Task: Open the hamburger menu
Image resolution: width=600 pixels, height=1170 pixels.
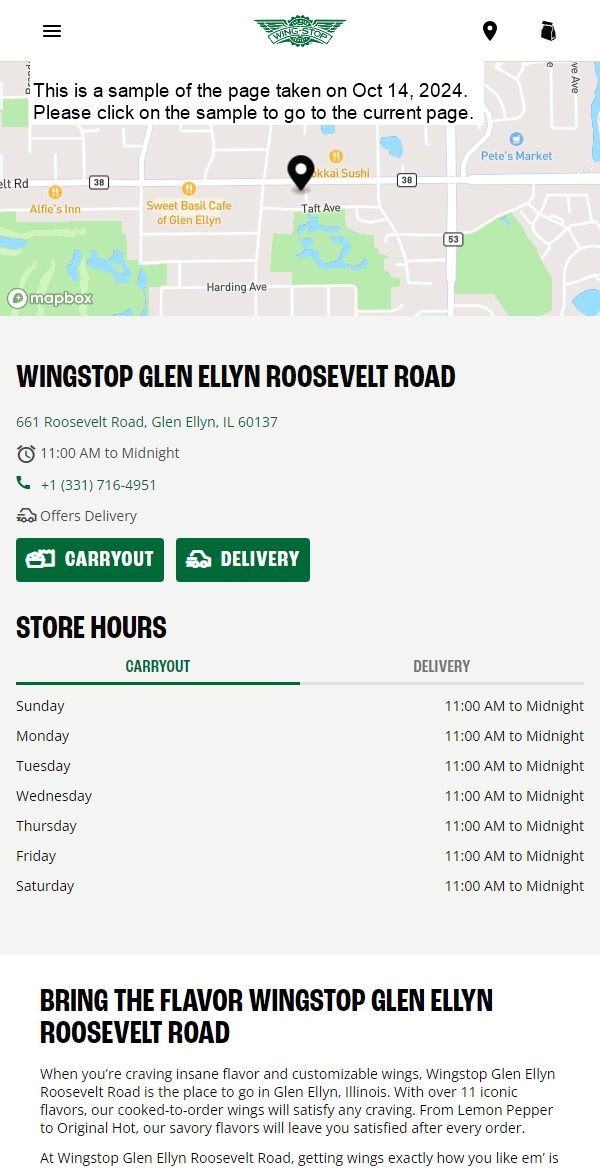Action: (x=52, y=31)
